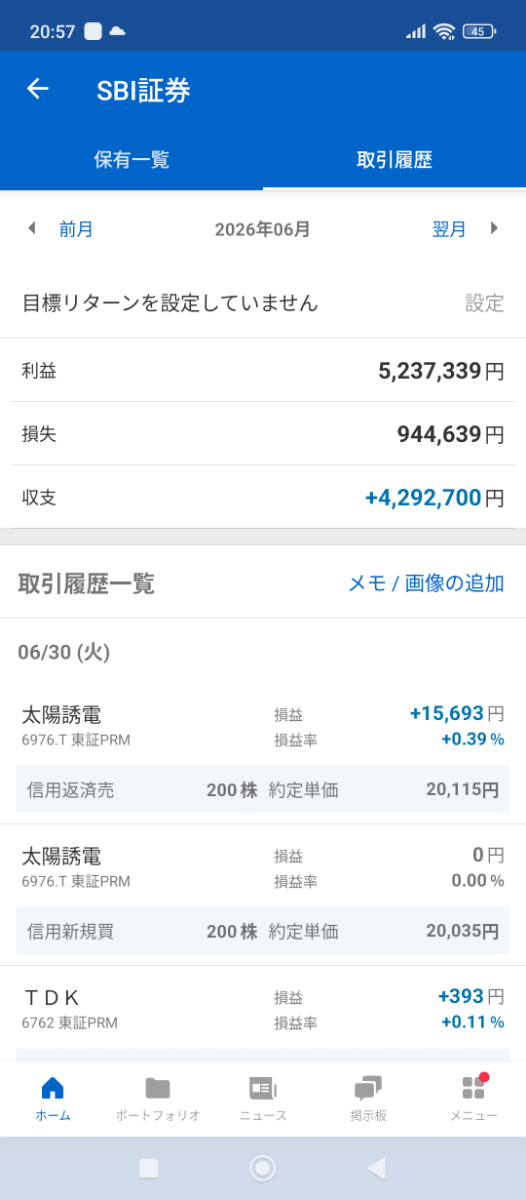Image resolution: width=526 pixels, height=1200 pixels.
Task: Open the 掲示板 tab
Action: point(368,1099)
